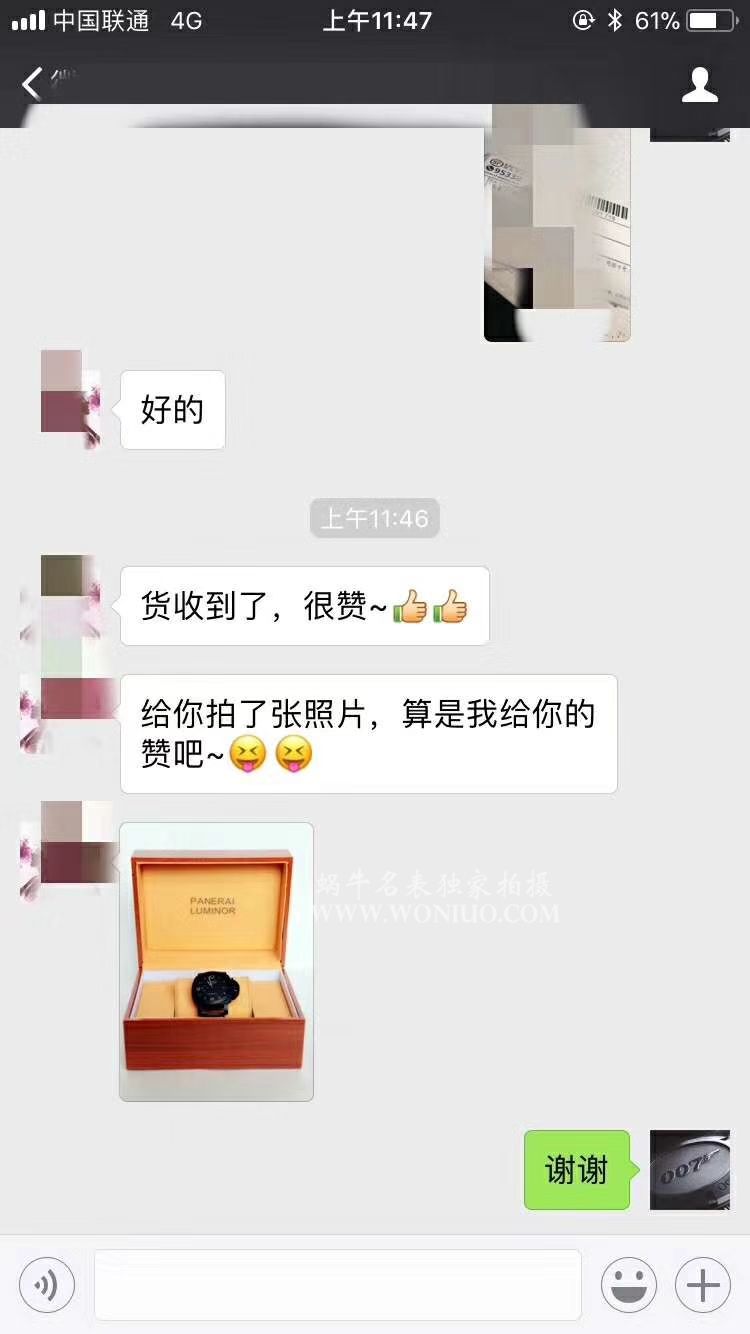Tap the 谢谢 message bubble
The height and width of the screenshot is (1334, 750).
[576, 1170]
